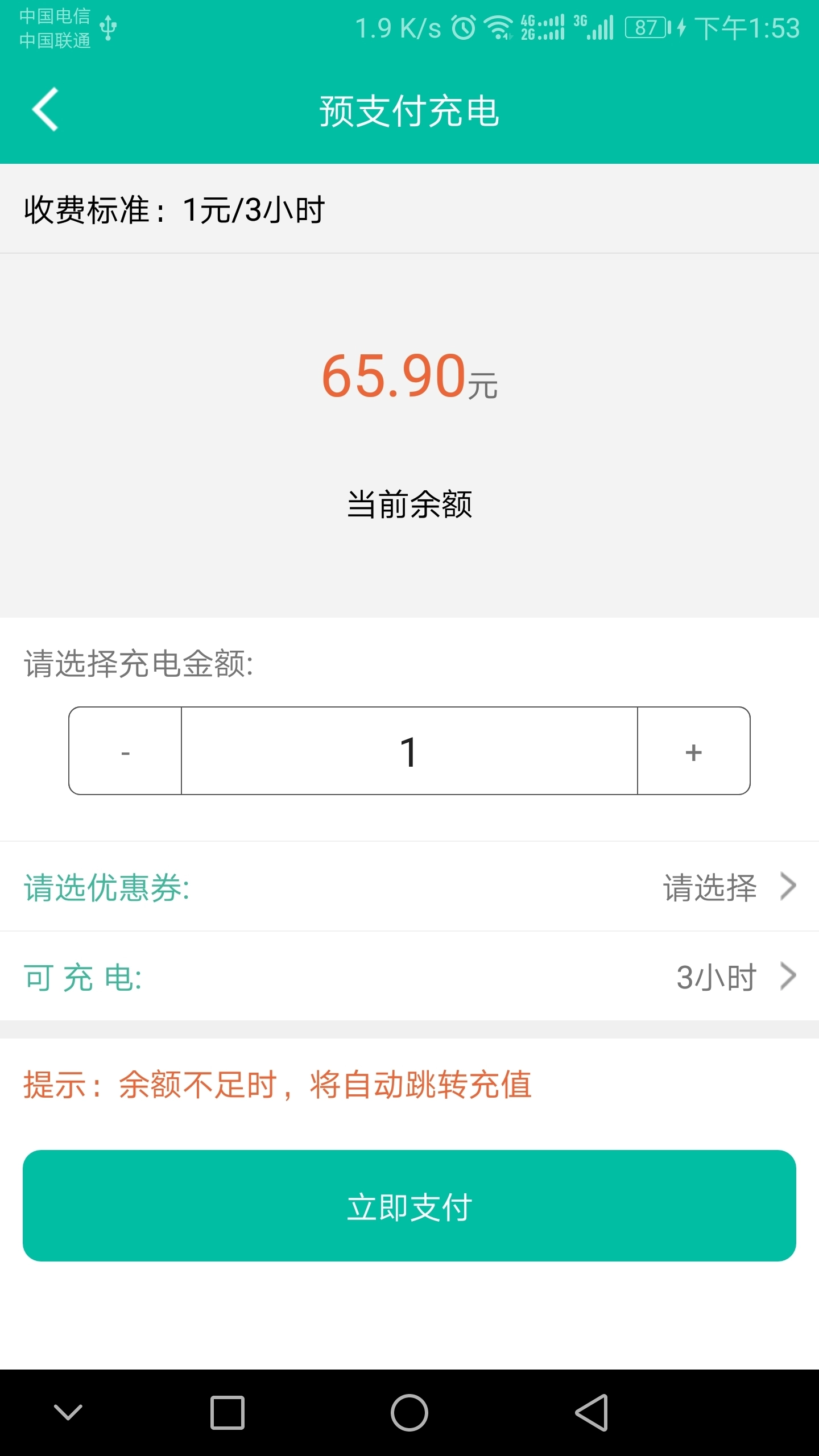Open the coupon selection chevron
The width and height of the screenshot is (819, 1456).
click(788, 887)
